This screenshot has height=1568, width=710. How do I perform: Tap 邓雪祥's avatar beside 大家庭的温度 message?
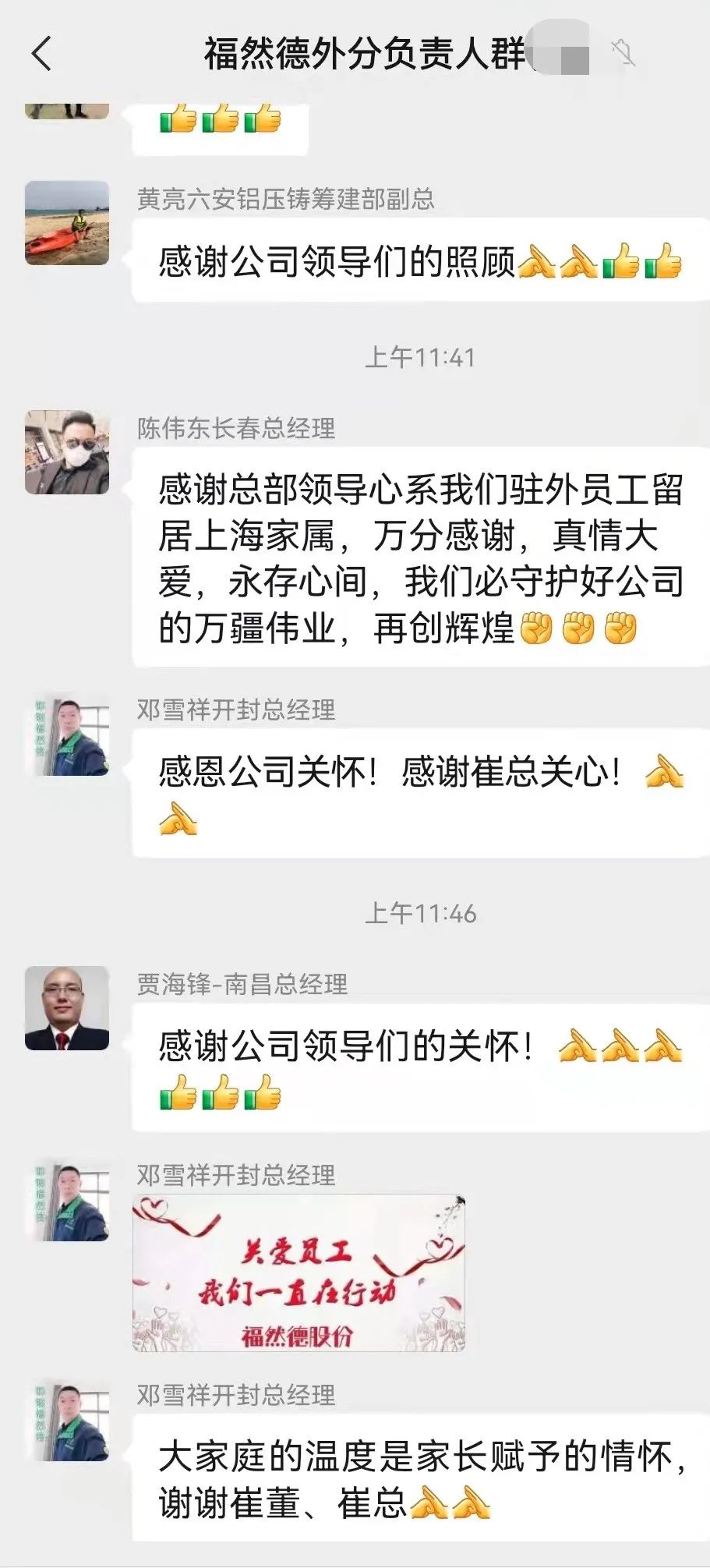pyautogui.click(x=67, y=1422)
